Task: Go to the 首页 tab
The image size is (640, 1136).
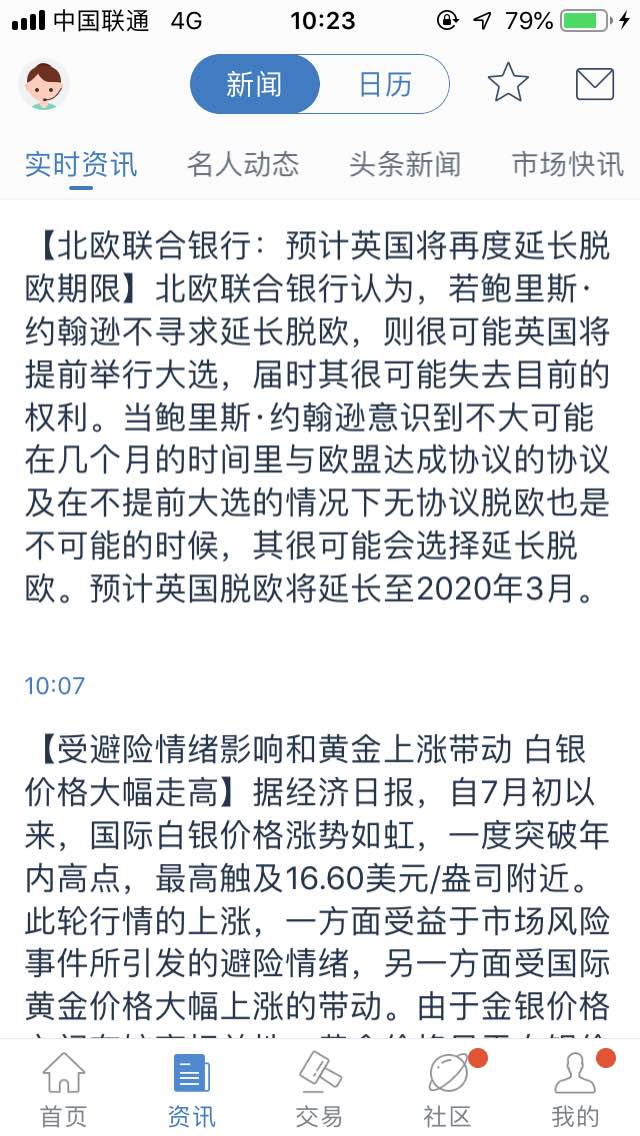Action: point(64,1089)
